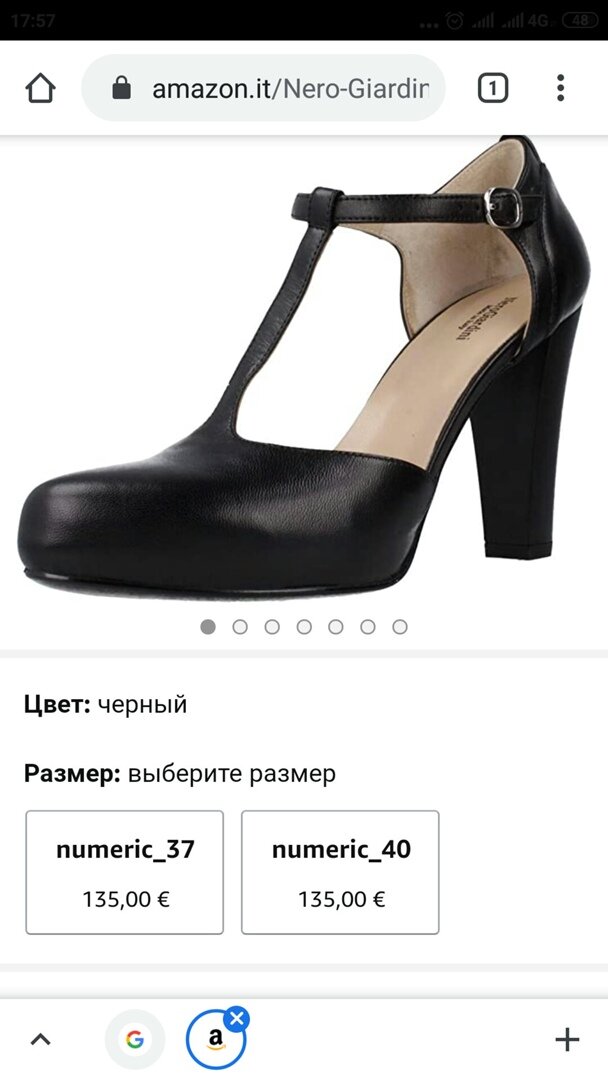
Task: Select size numeric_40
Action: (x=340, y=872)
